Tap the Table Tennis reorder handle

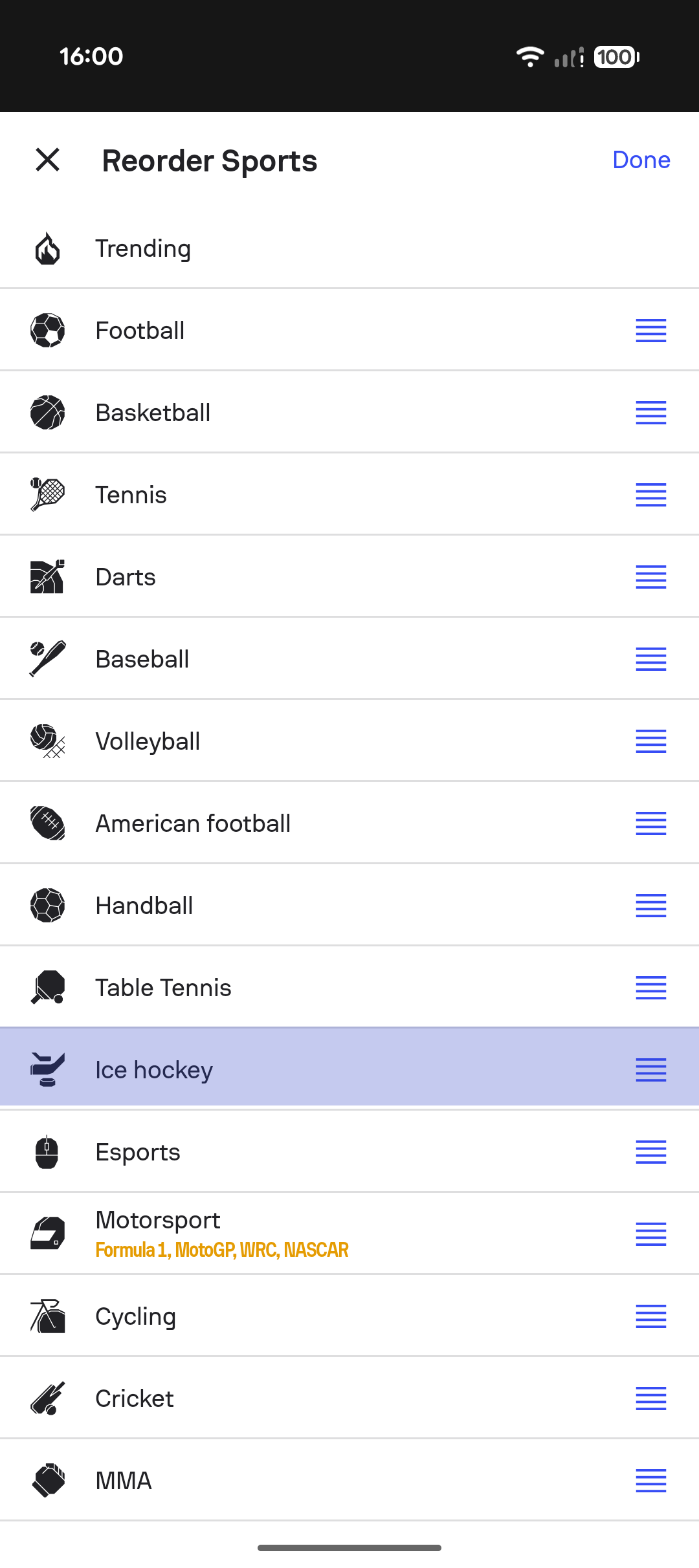tap(650, 988)
